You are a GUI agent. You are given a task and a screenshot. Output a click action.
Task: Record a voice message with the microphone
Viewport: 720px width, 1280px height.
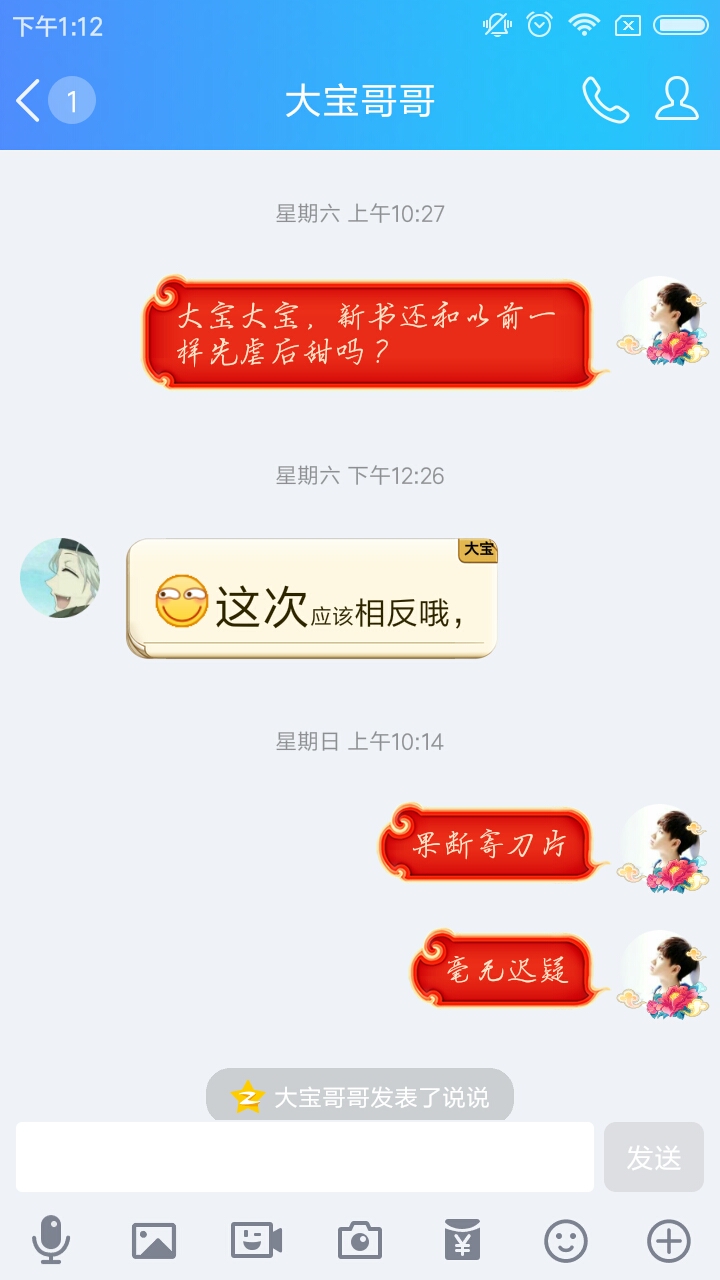point(51,1241)
